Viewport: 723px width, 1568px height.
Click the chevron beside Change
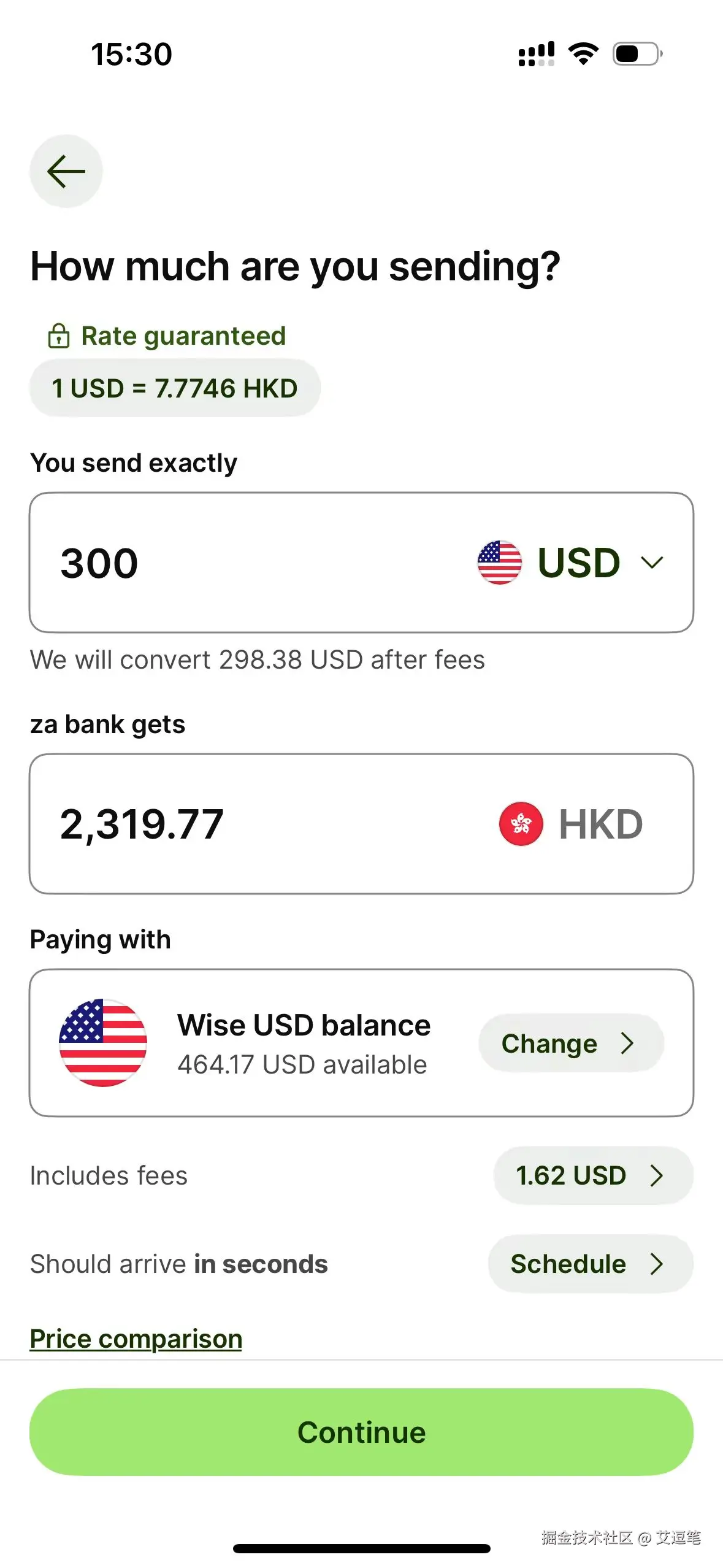(x=628, y=1043)
